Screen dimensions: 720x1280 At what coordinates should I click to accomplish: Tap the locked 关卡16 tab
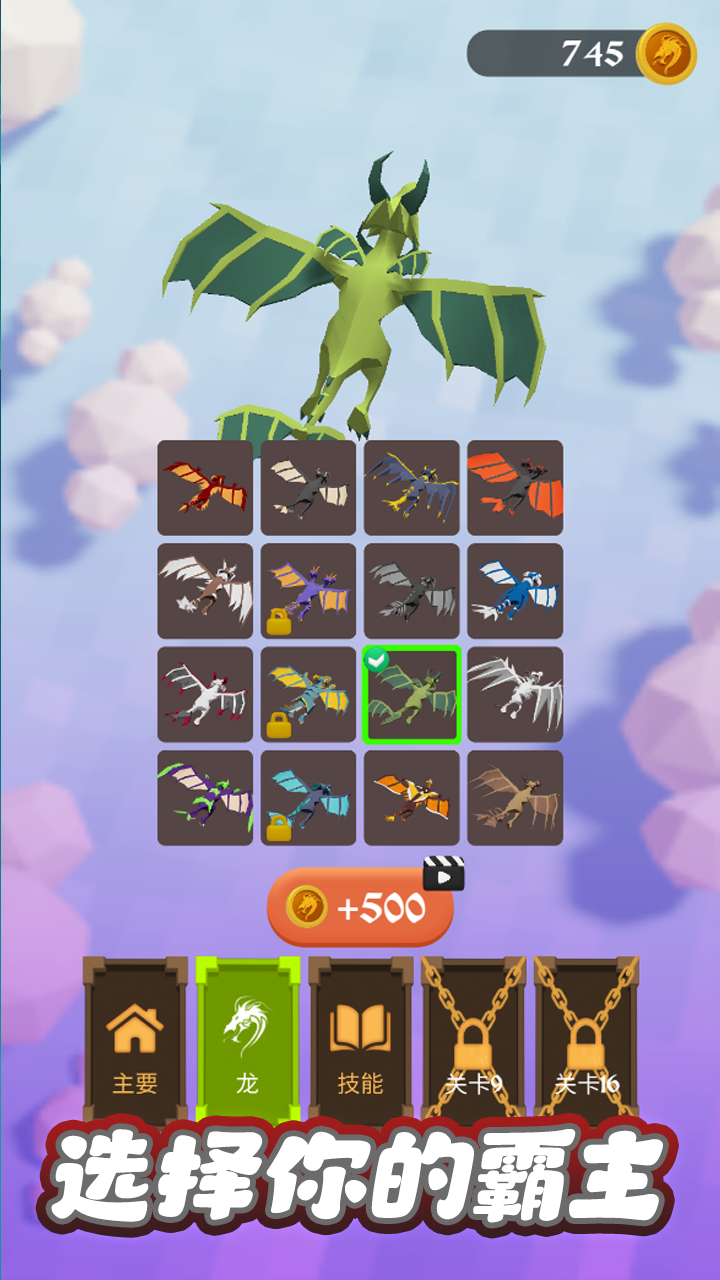click(586, 1040)
